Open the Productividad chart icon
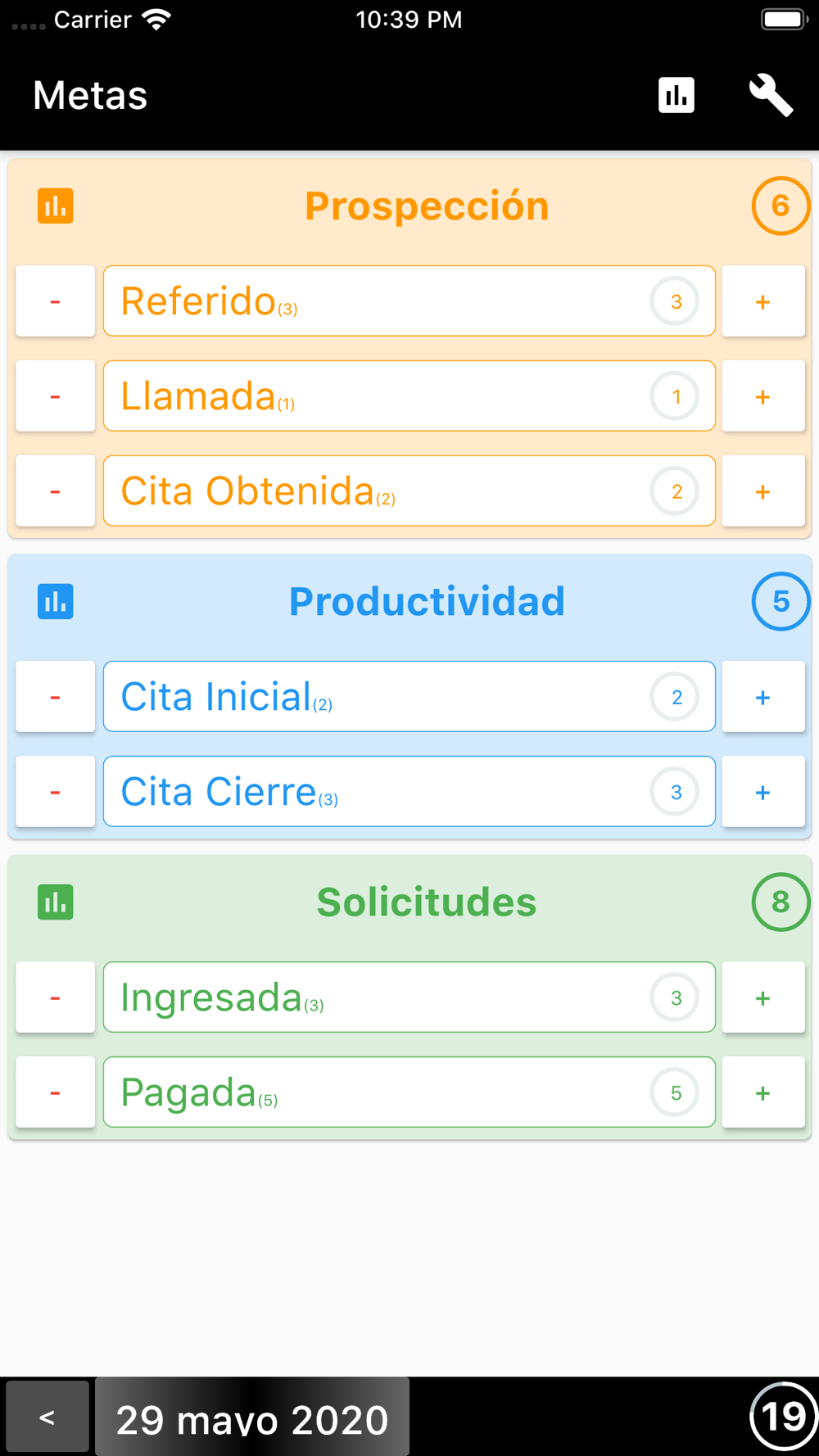 coord(56,601)
